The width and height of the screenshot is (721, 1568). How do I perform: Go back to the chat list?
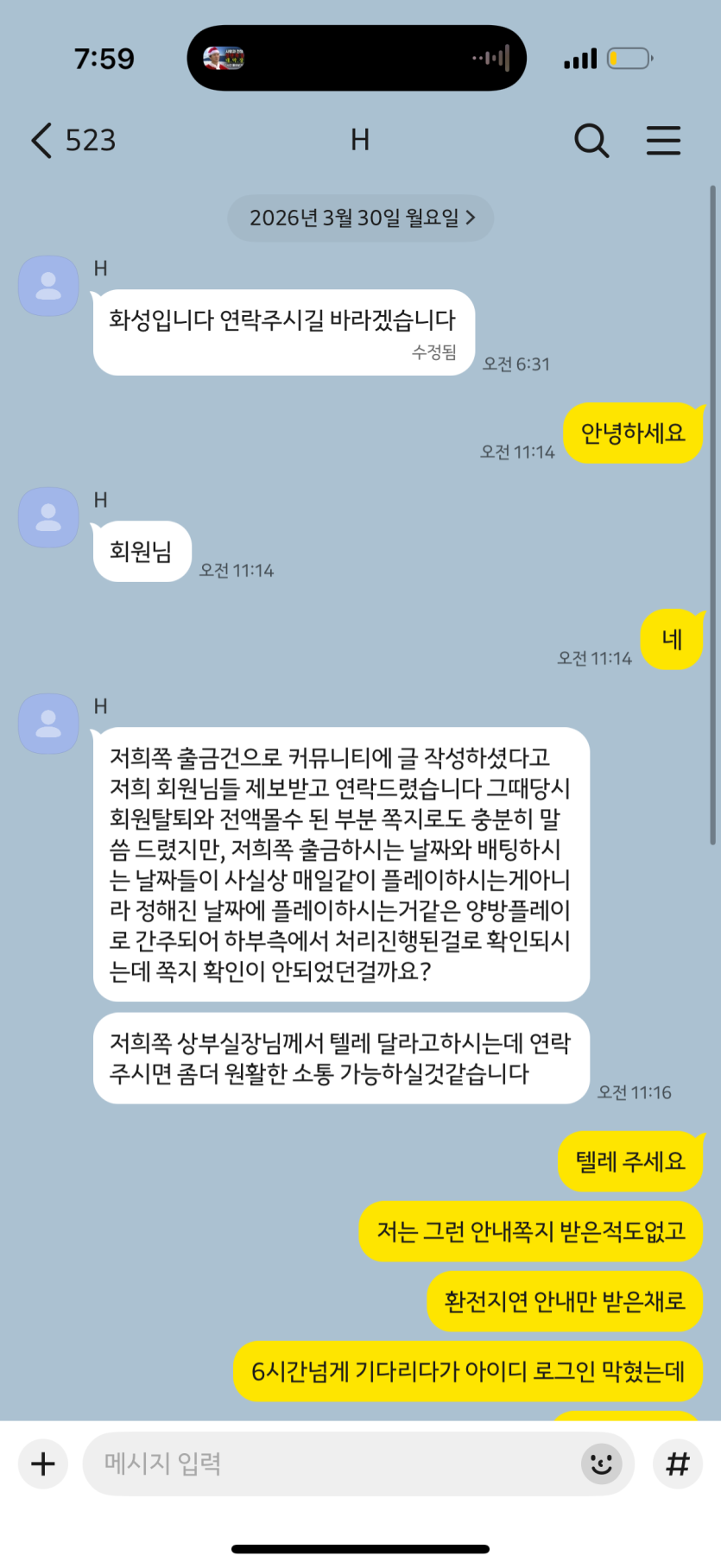[x=43, y=140]
